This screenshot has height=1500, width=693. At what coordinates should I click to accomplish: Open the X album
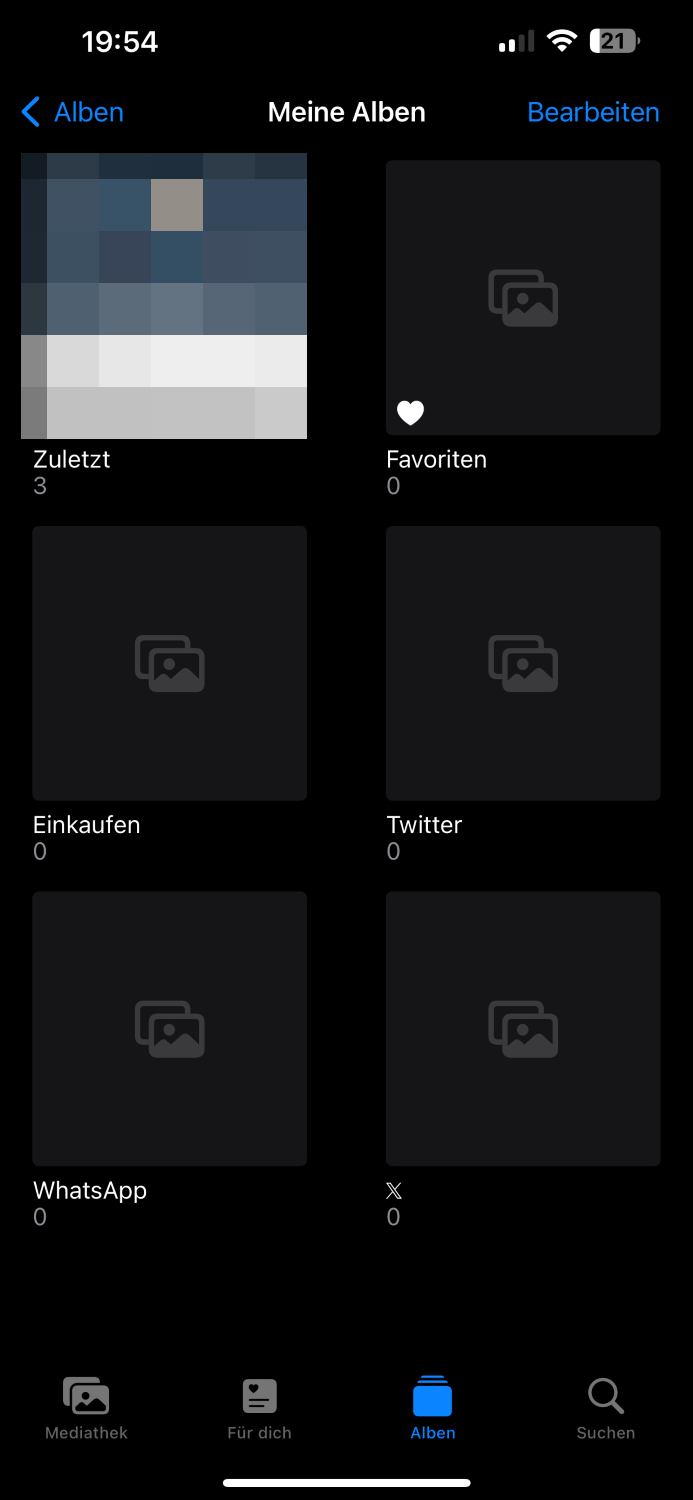[523, 1028]
